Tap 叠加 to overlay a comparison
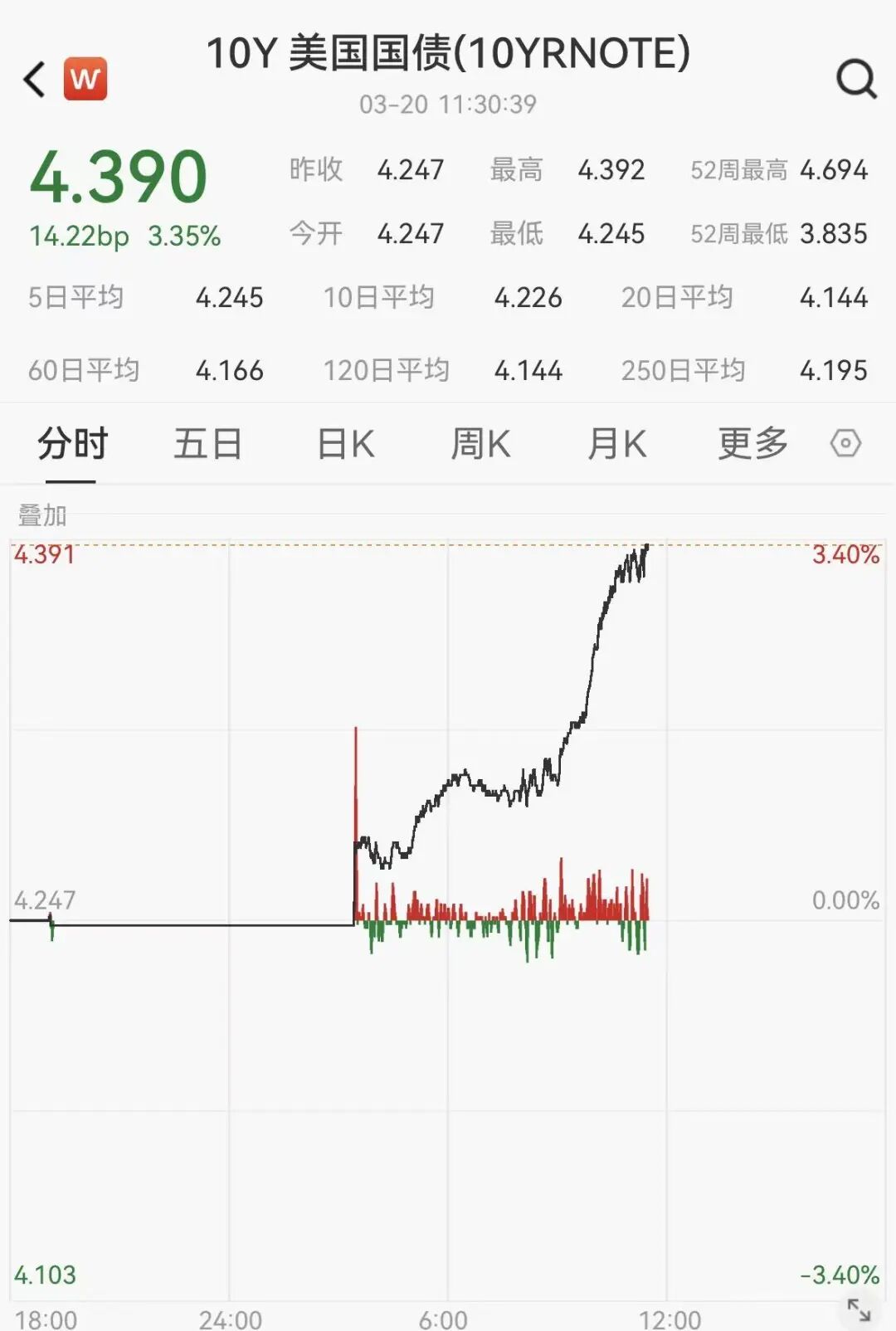Screen dimensions: 896x1331 coord(42,515)
